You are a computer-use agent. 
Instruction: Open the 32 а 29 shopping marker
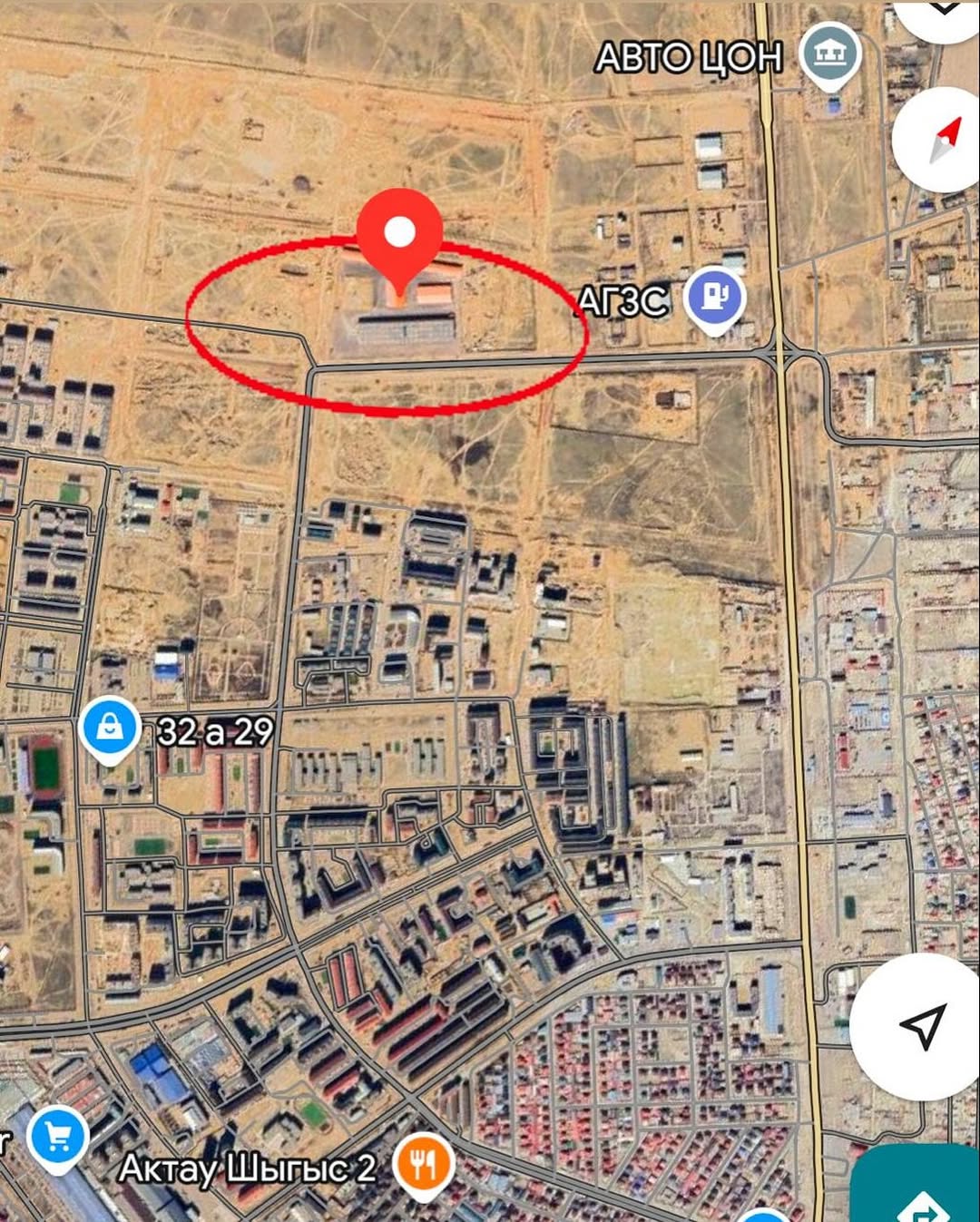[109, 727]
